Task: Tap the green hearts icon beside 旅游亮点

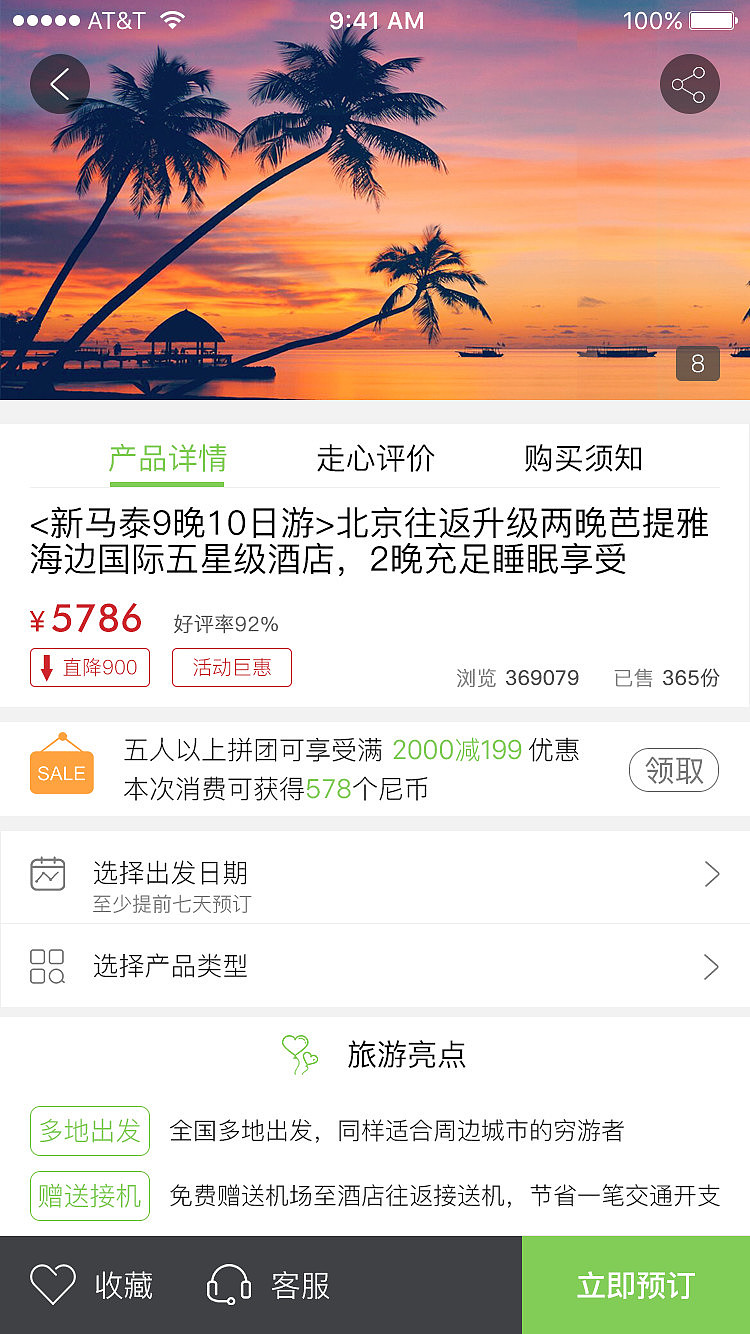Action: click(300, 1053)
